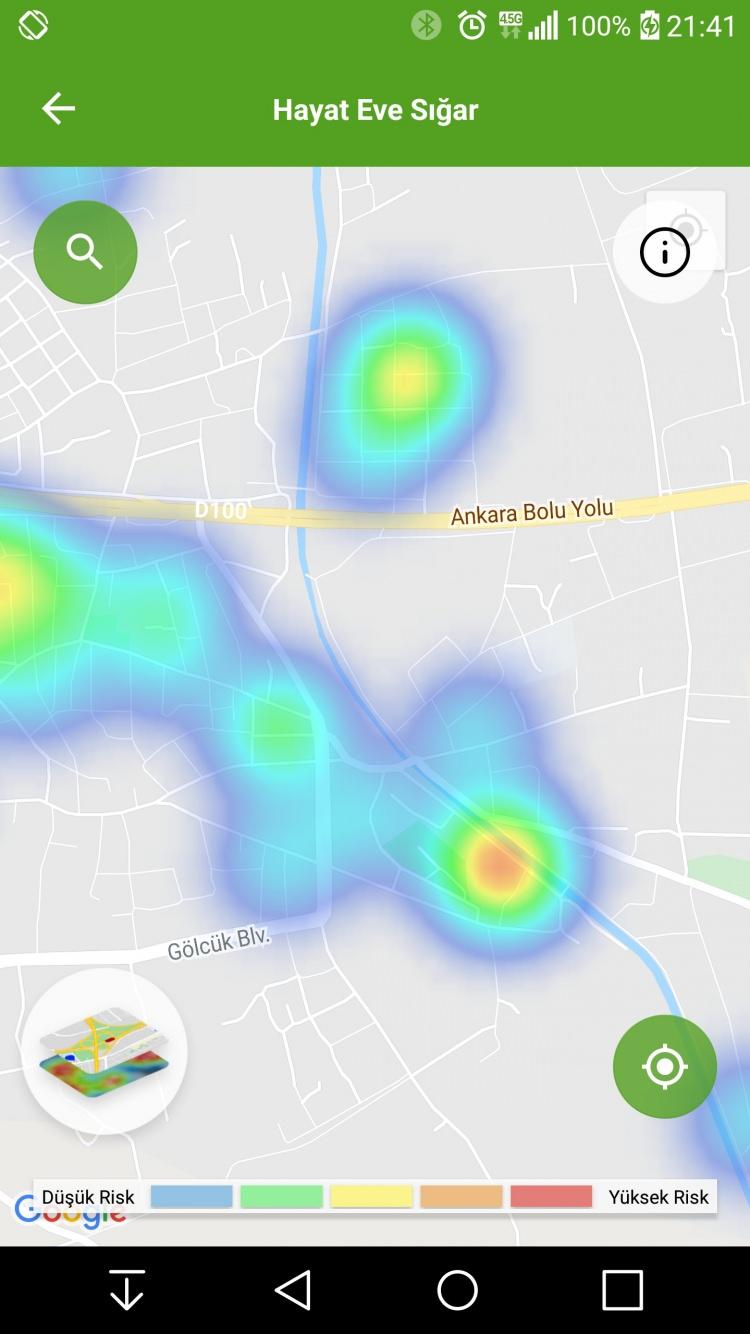Open the green search button
This screenshot has height=1334, width=750.
click(x=85, y=252)
